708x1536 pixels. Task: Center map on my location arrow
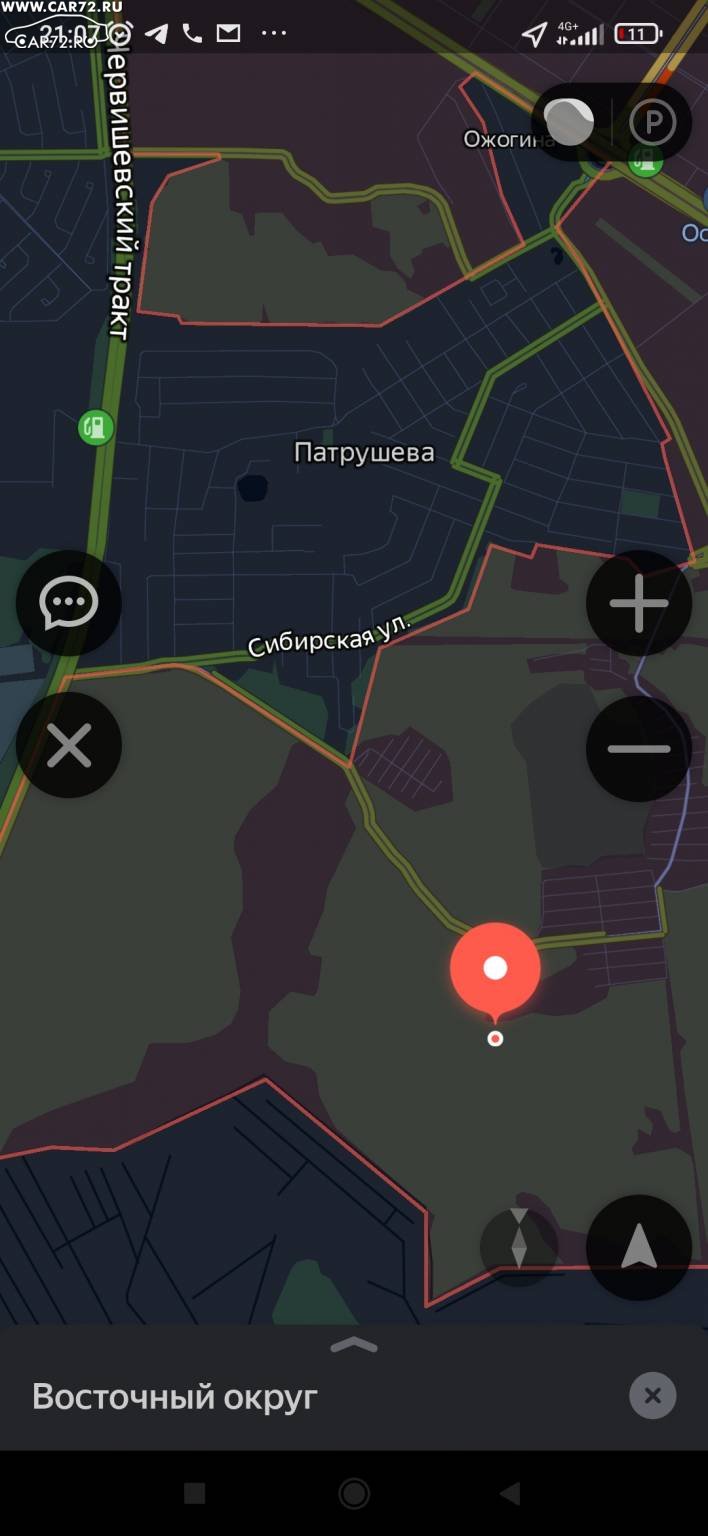click(639, 1247)
